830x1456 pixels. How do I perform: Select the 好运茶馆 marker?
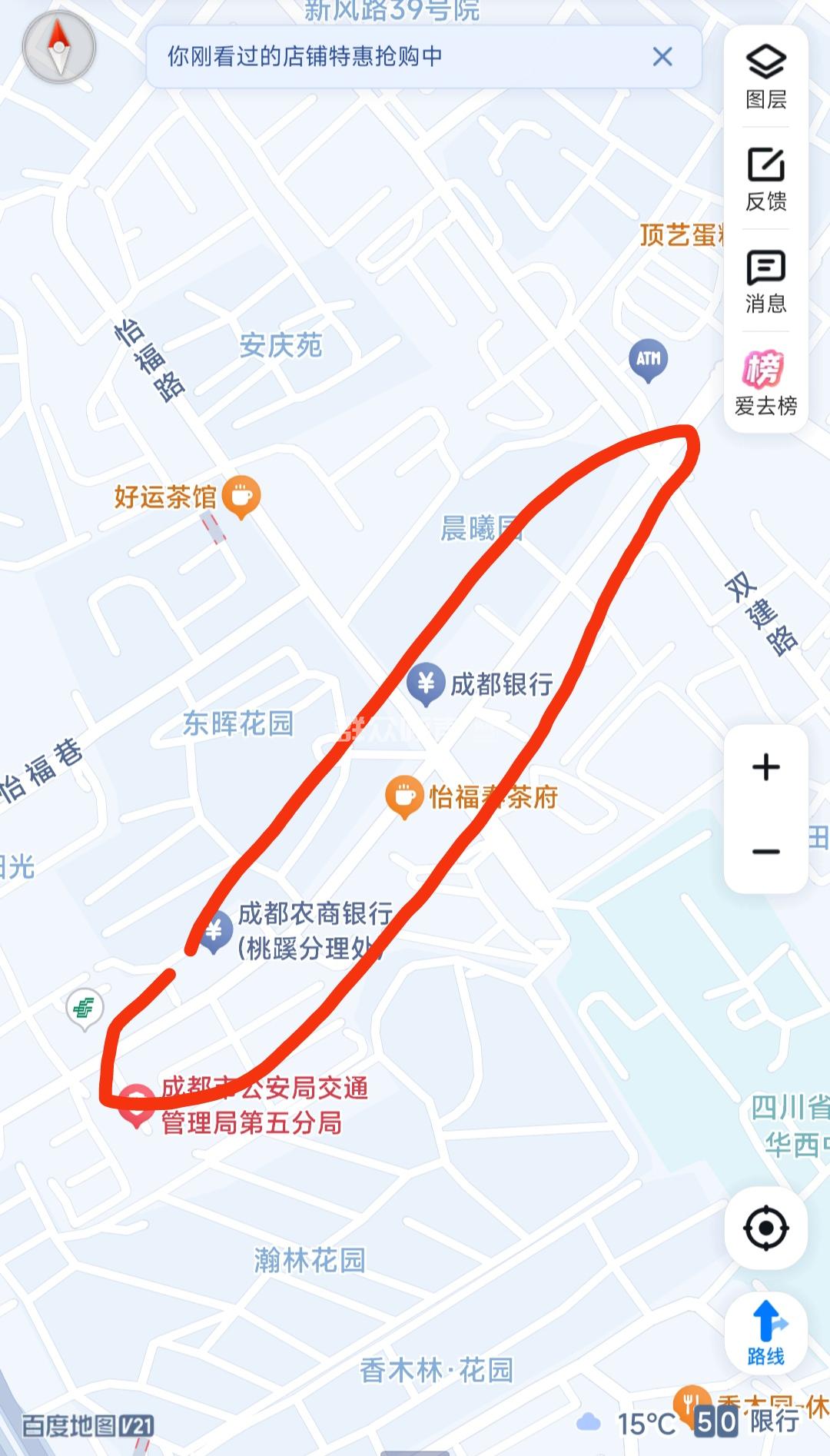point(241,497)
